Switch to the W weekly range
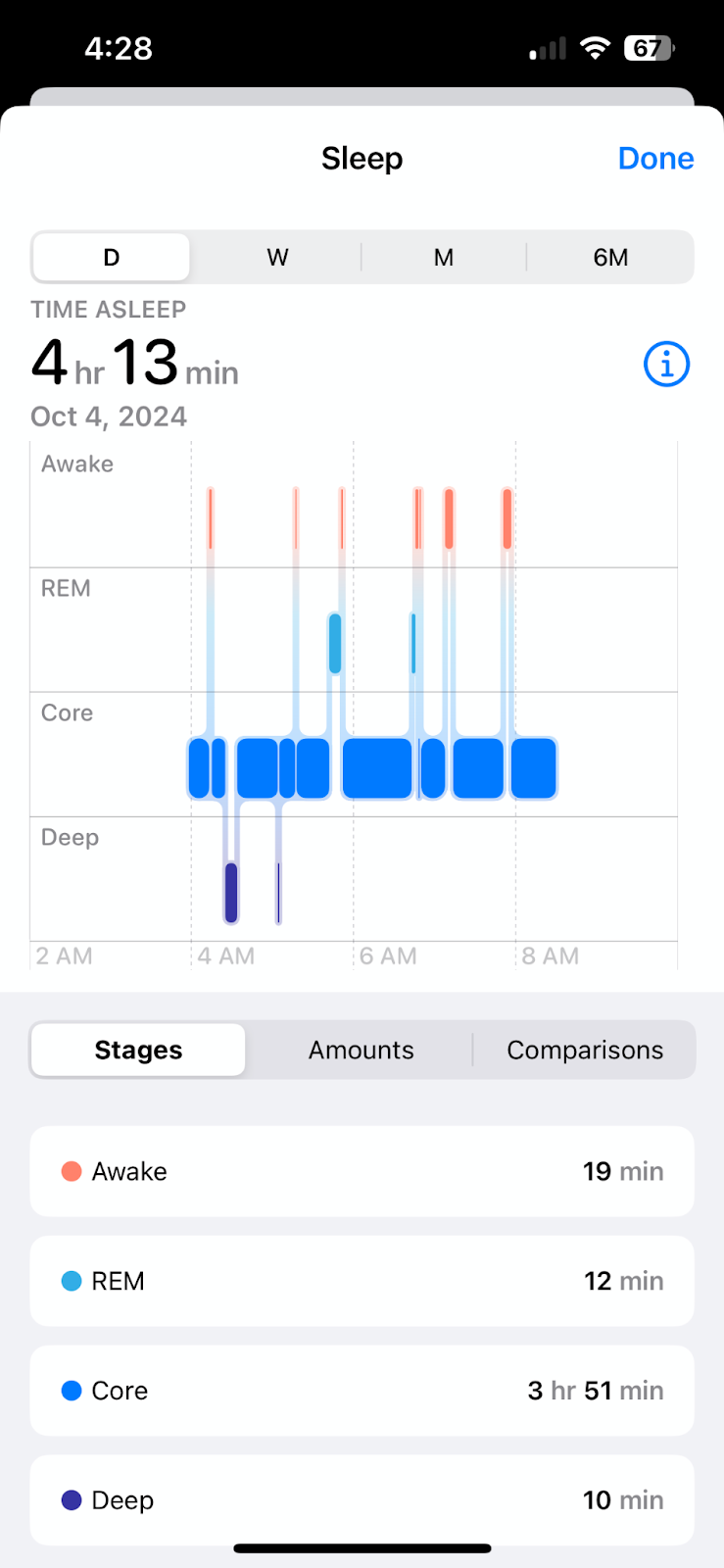 click(277, 258)
